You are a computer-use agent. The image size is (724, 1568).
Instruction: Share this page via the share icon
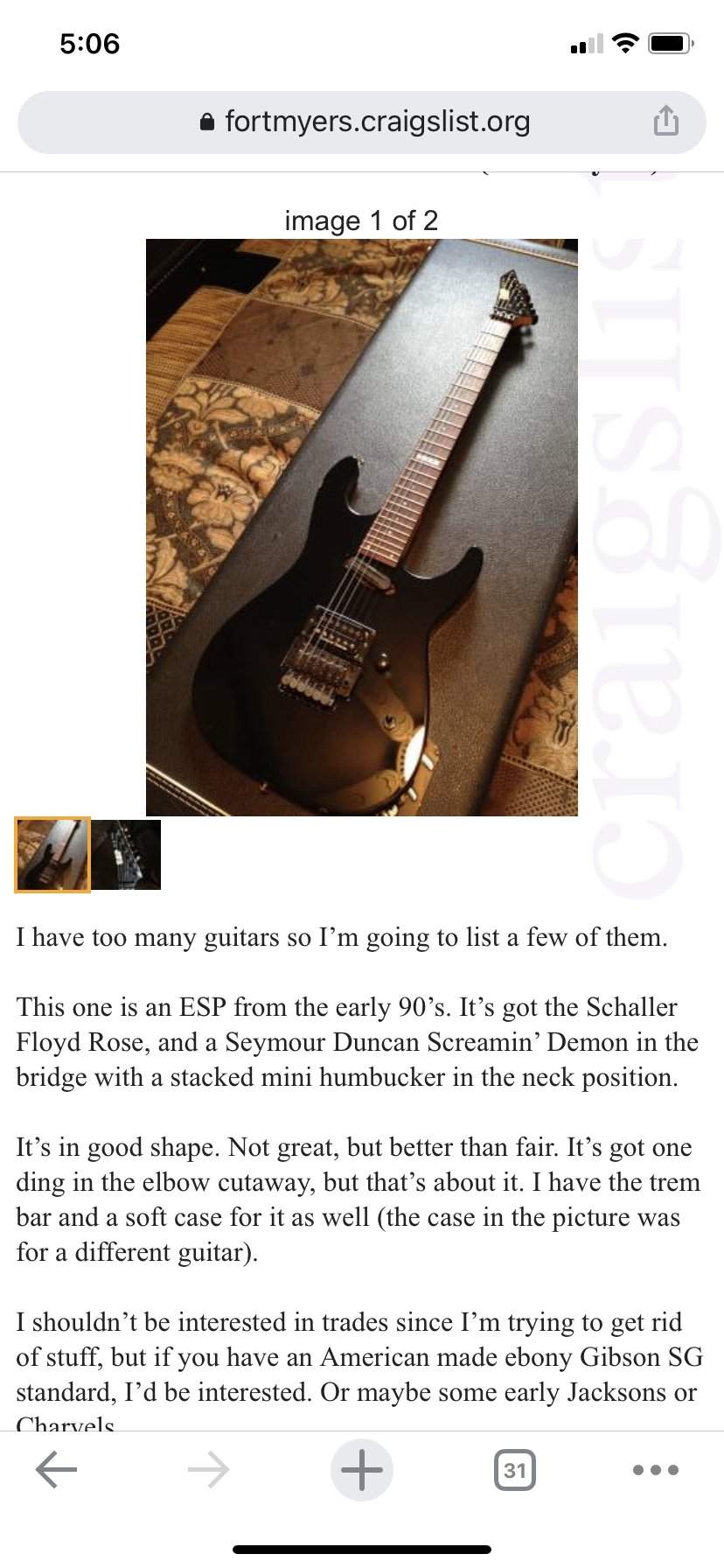[x=665, y=122]
